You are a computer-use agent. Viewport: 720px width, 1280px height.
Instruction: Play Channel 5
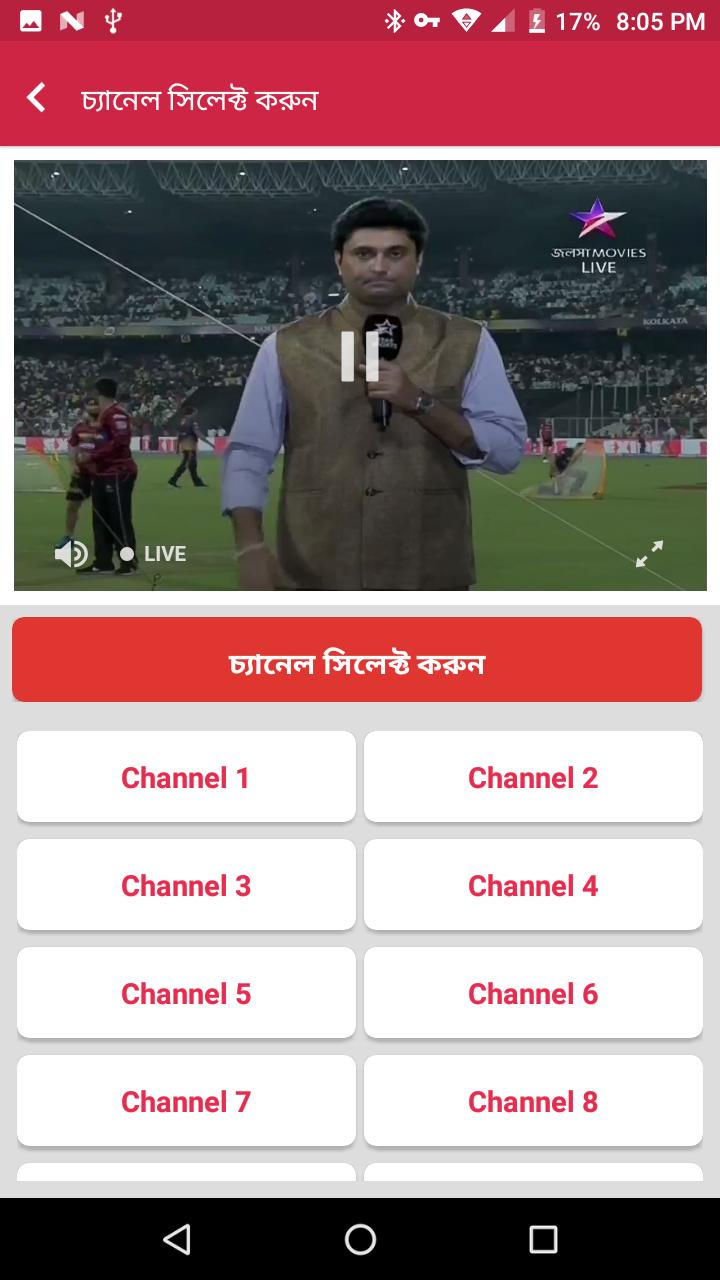pos(186,993)
